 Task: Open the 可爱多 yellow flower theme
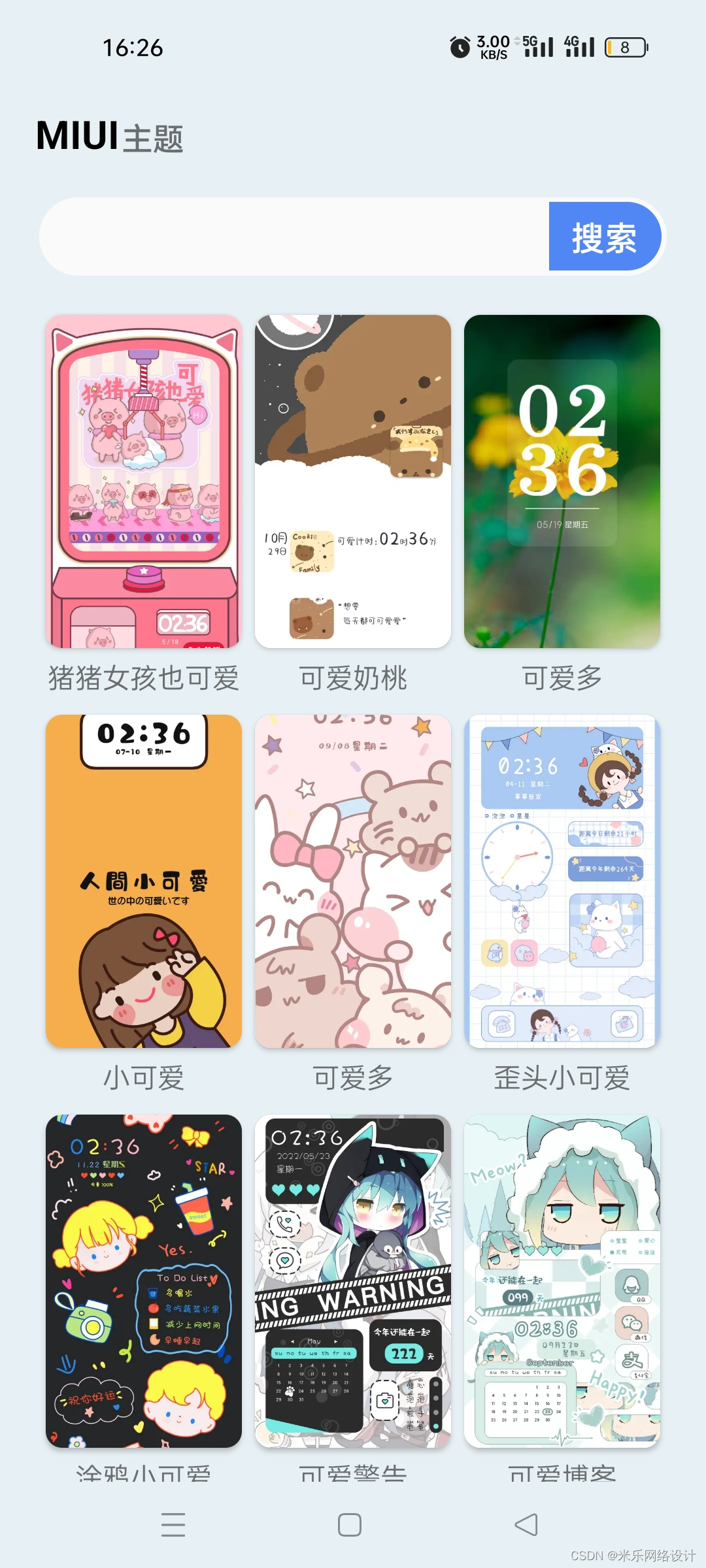tap(562, 482)
